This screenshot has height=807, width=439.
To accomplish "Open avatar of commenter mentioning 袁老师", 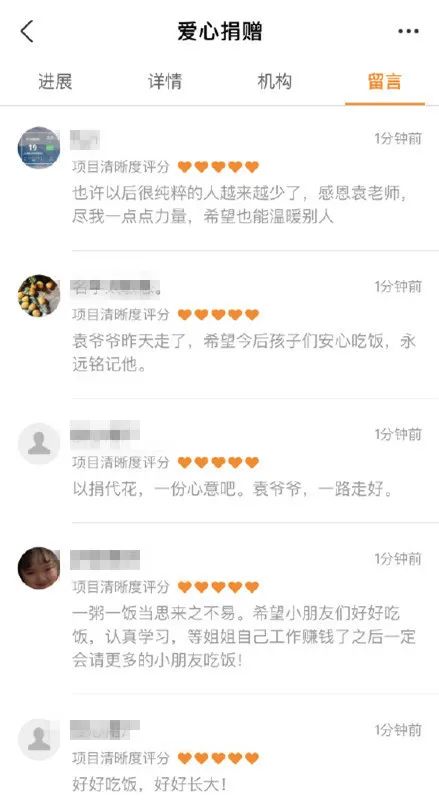I will (39, 148).
